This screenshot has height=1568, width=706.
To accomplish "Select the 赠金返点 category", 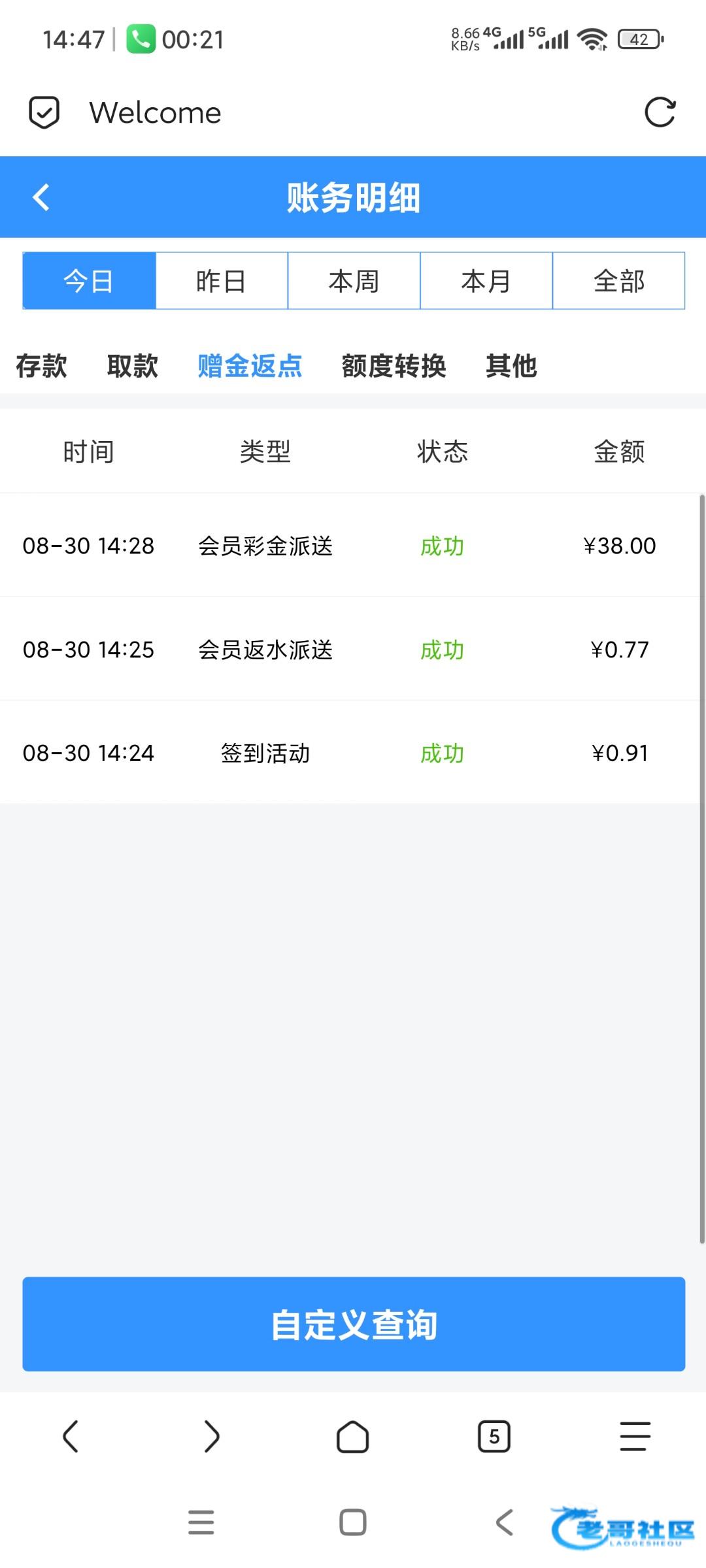I will [250, 366].
